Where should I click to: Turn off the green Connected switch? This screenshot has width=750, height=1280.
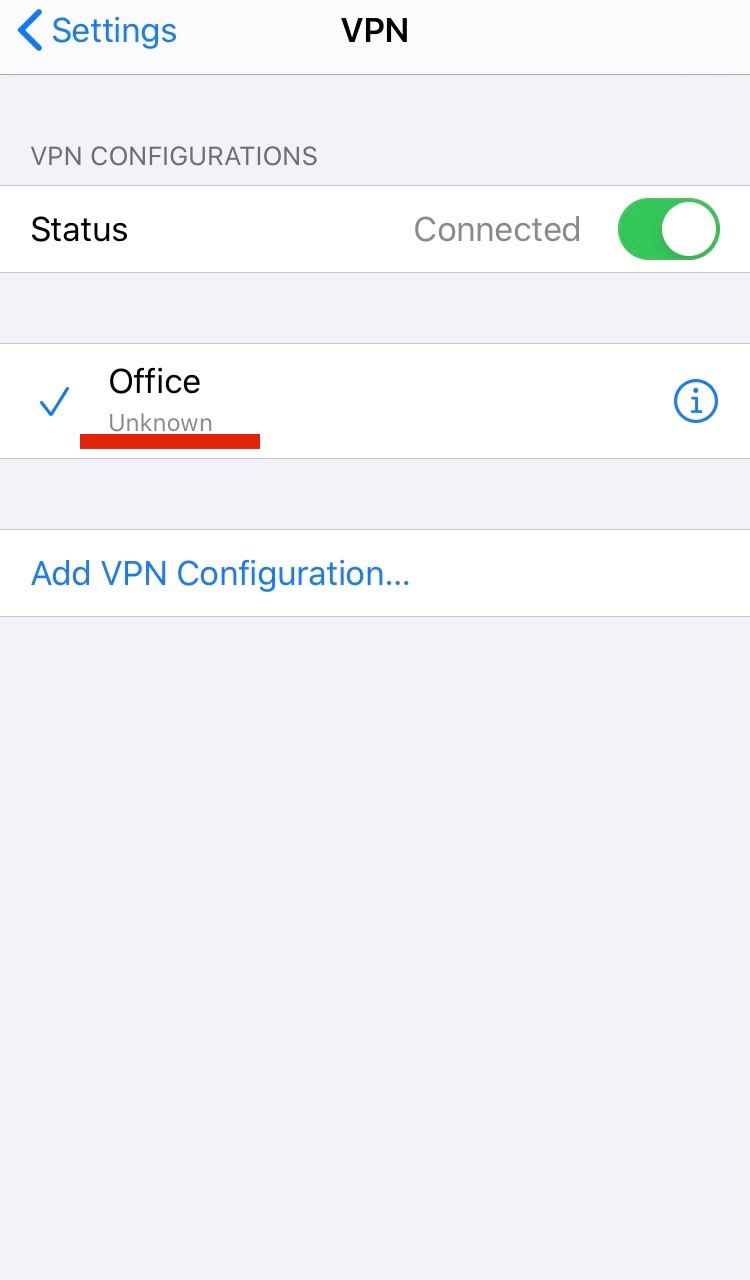pos(668,228)
